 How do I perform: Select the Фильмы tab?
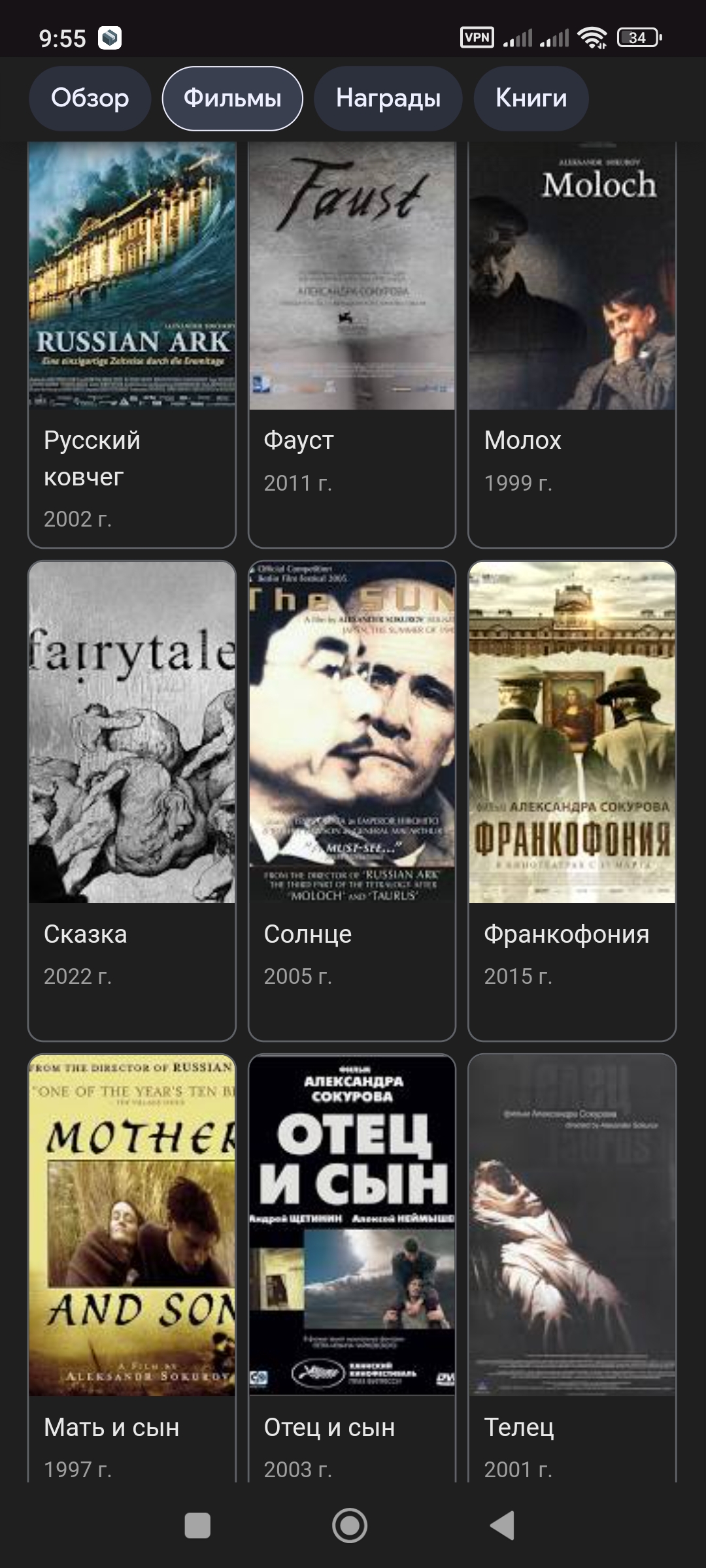pyautogui.click(x=233, y=99)
